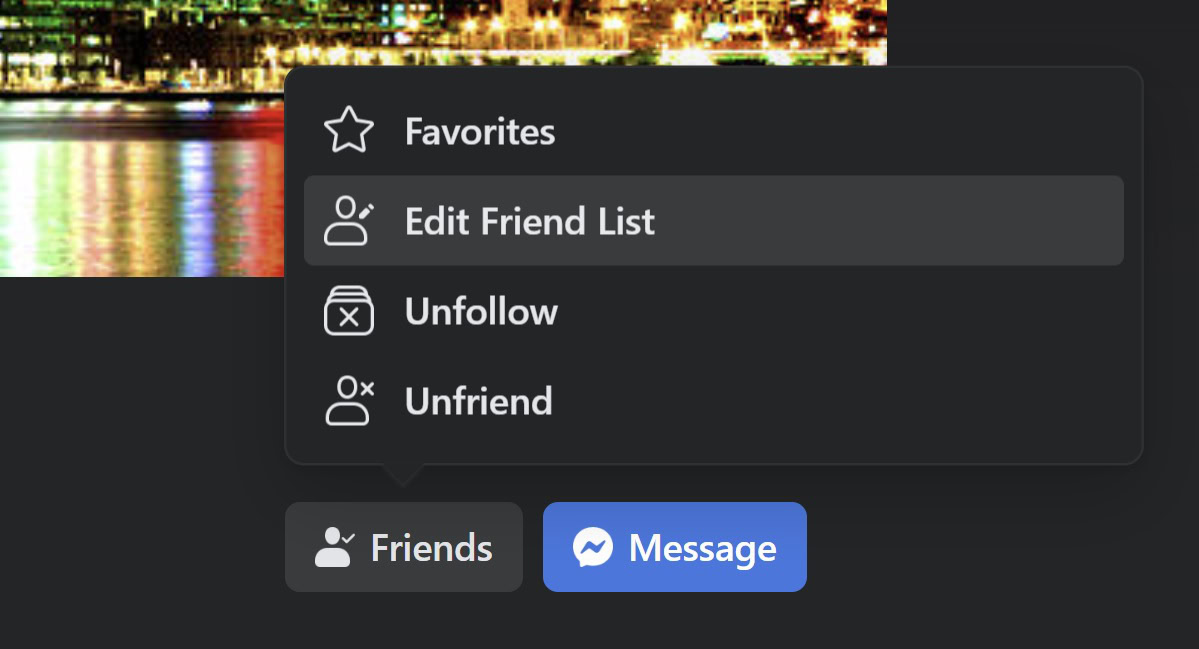The image size is (1199, 649).
Task: Open Message to chat with this friend
Action: pyautogui.click(x=674, y=547)
